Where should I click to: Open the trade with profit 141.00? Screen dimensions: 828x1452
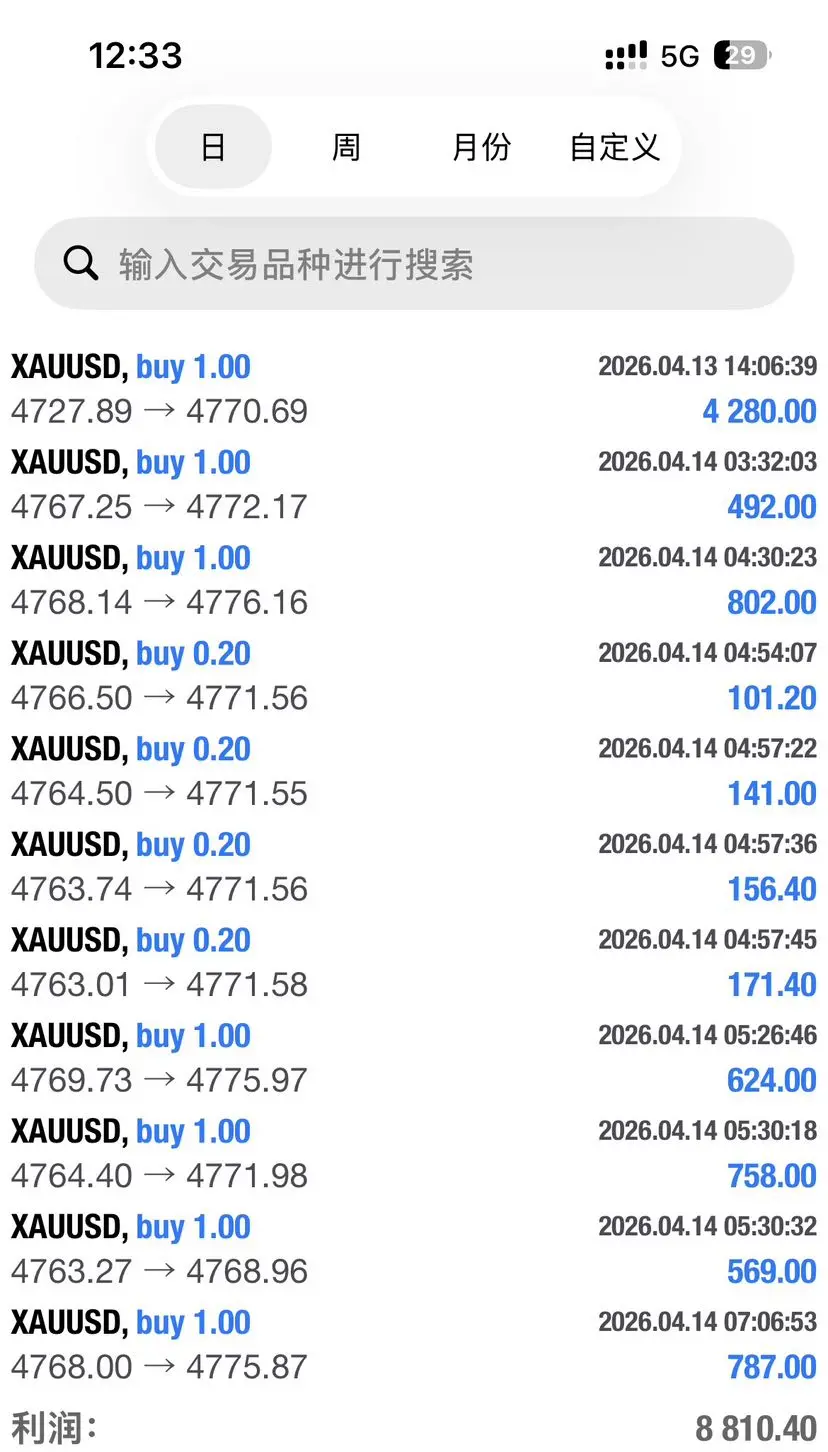click(414, 771)
